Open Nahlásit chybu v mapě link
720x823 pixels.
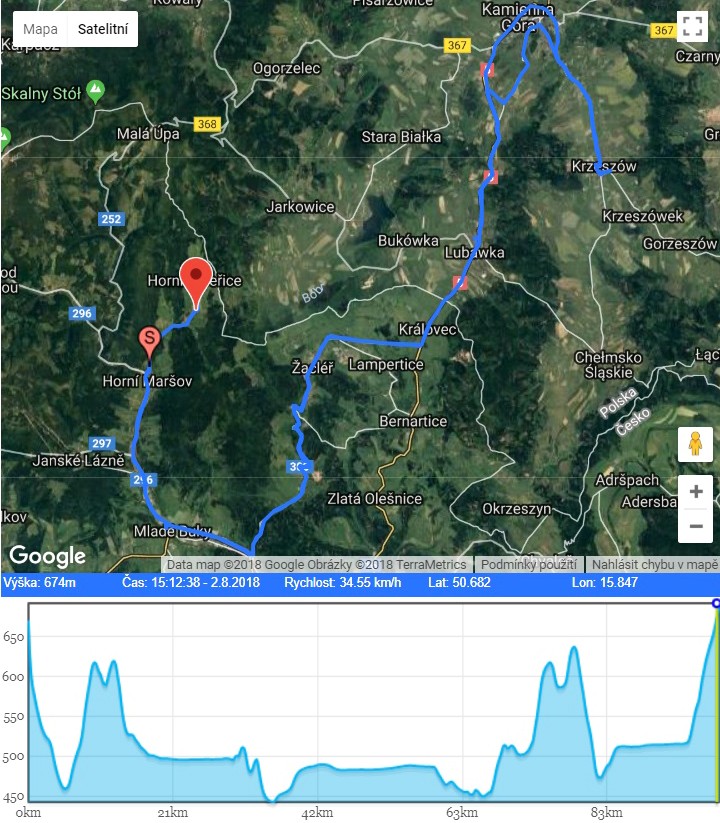point(655,565)
